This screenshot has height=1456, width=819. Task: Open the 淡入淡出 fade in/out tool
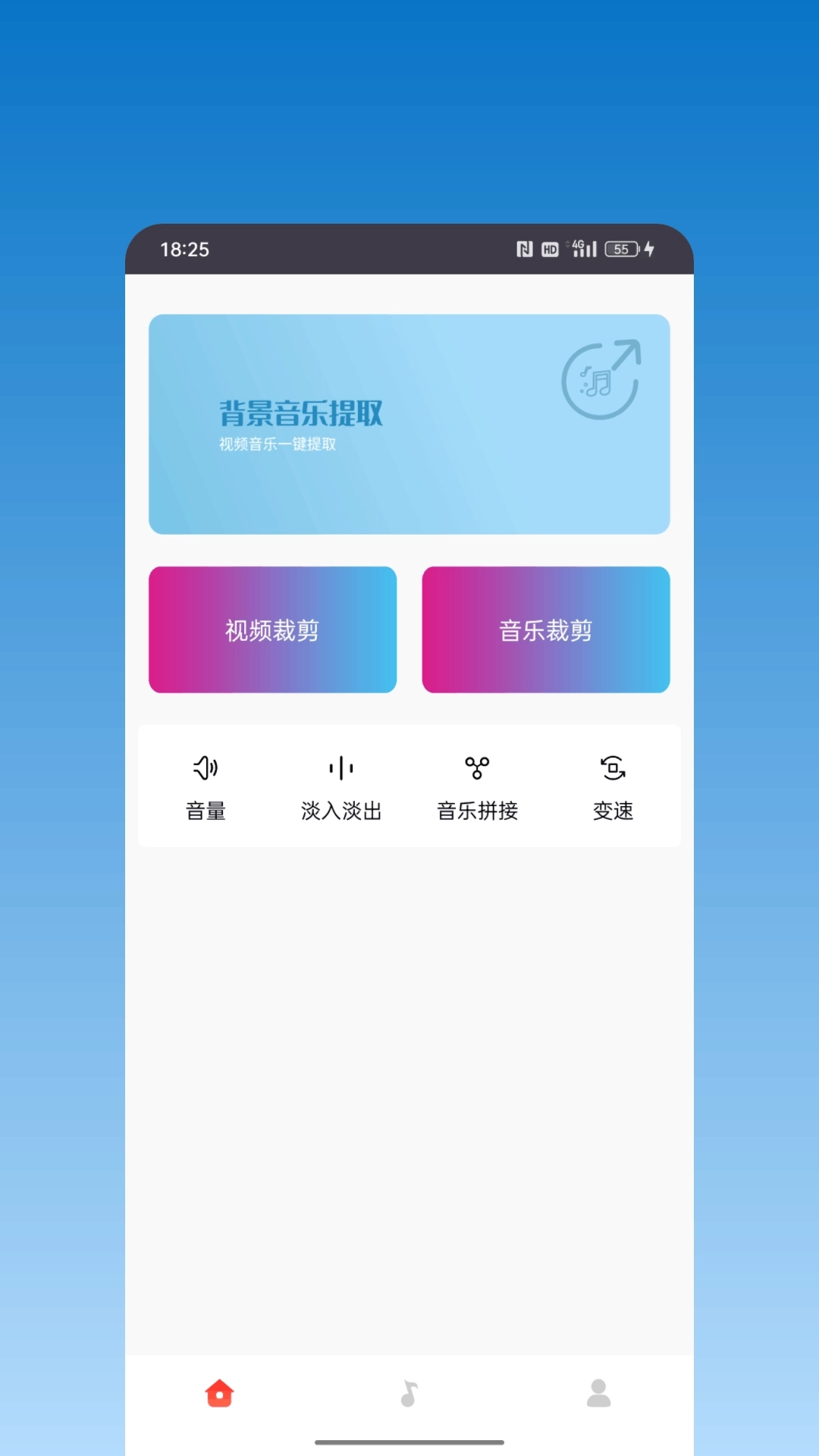point(340,786)
